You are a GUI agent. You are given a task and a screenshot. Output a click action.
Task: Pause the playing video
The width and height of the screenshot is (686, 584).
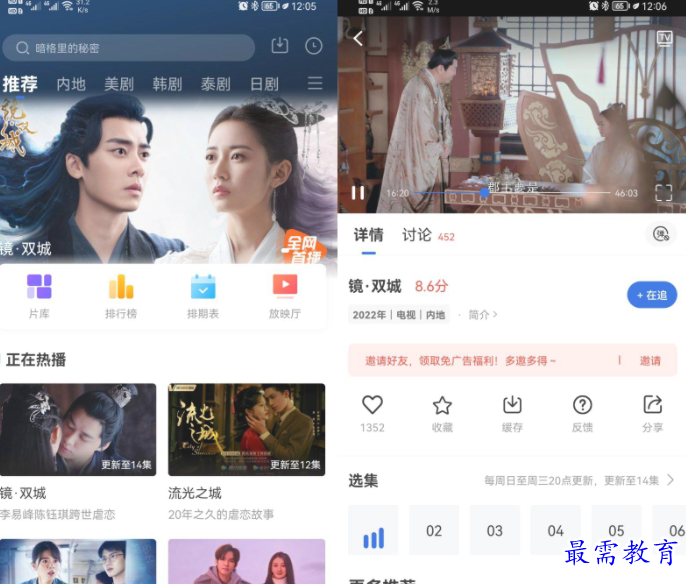click(x=358, y=192)
